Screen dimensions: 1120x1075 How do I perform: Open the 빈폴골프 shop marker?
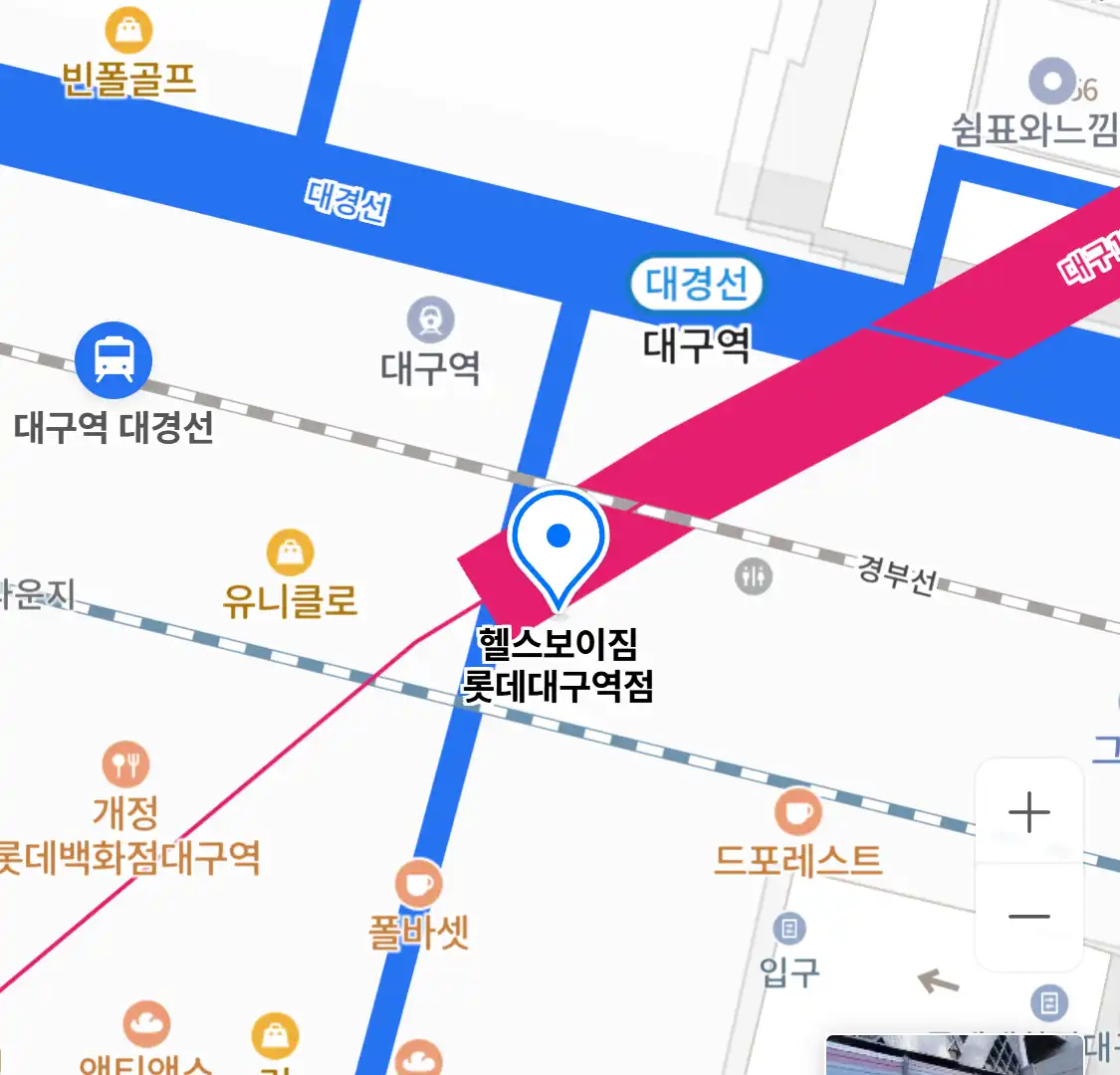(128, 31)
